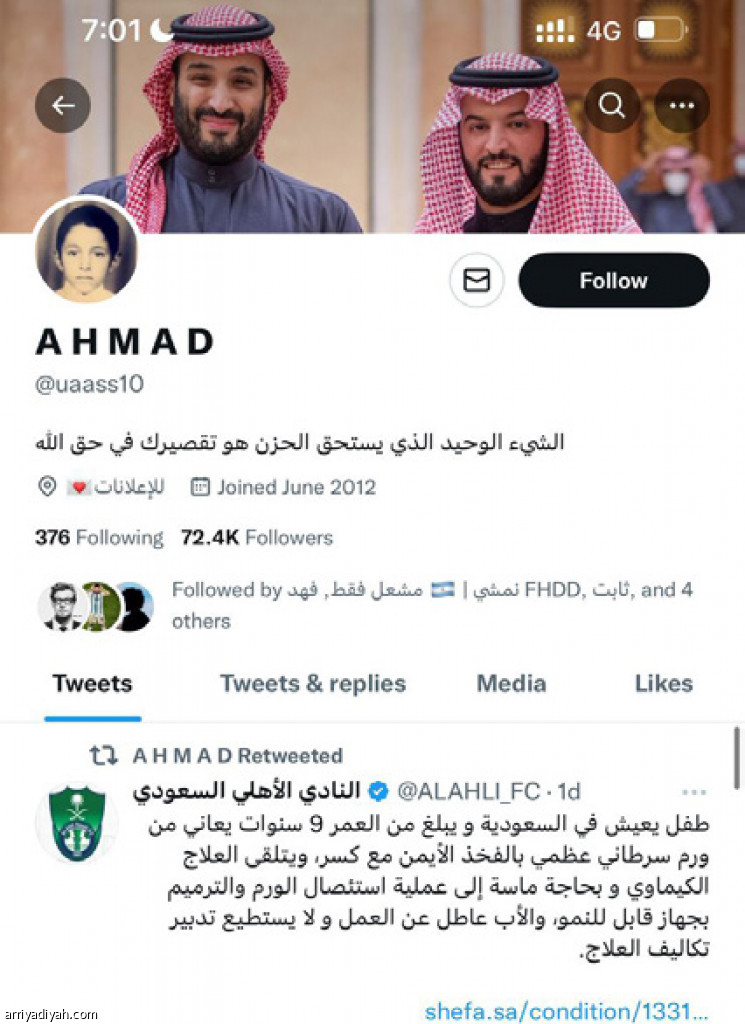Open the retweeted tweet's more options

coord(693,792)
